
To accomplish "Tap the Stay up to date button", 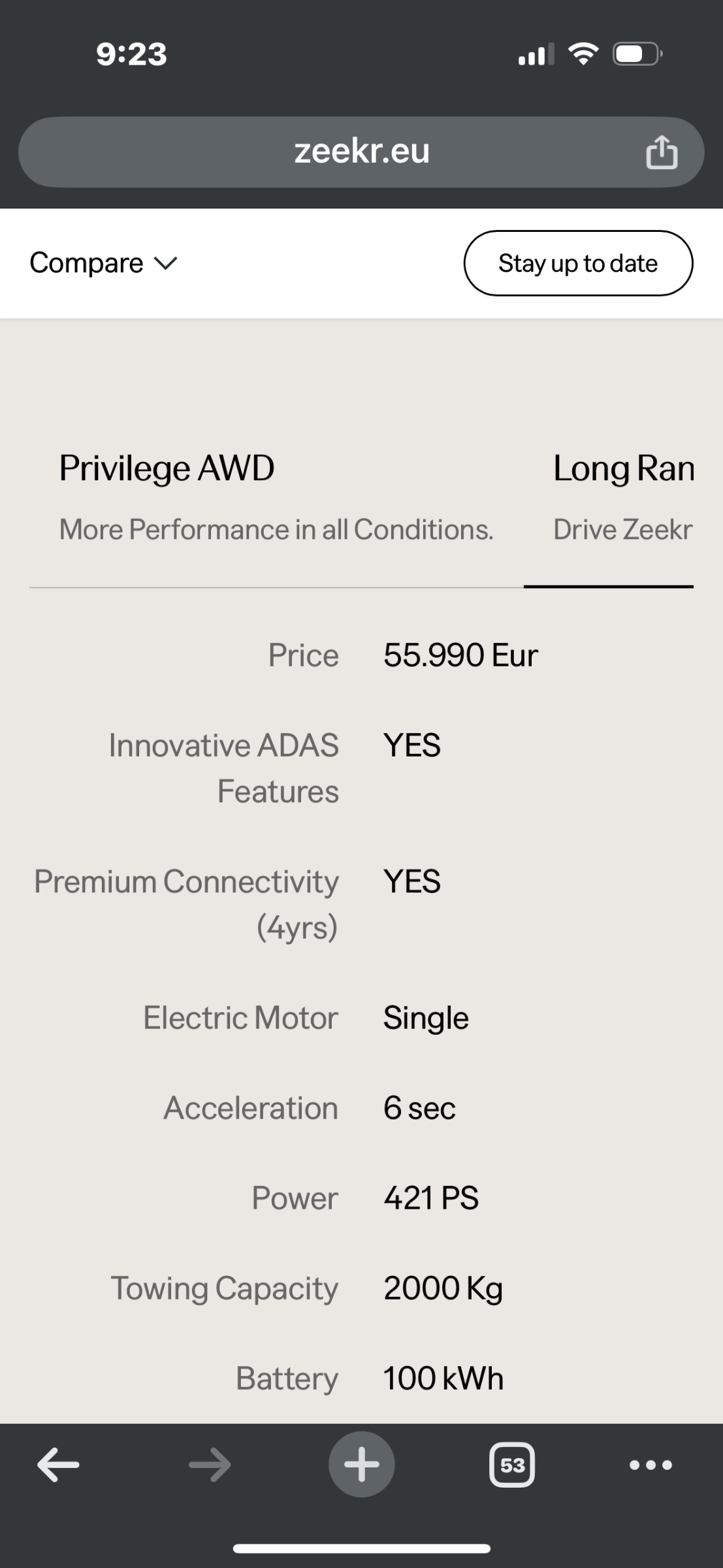I will [578, 263].
